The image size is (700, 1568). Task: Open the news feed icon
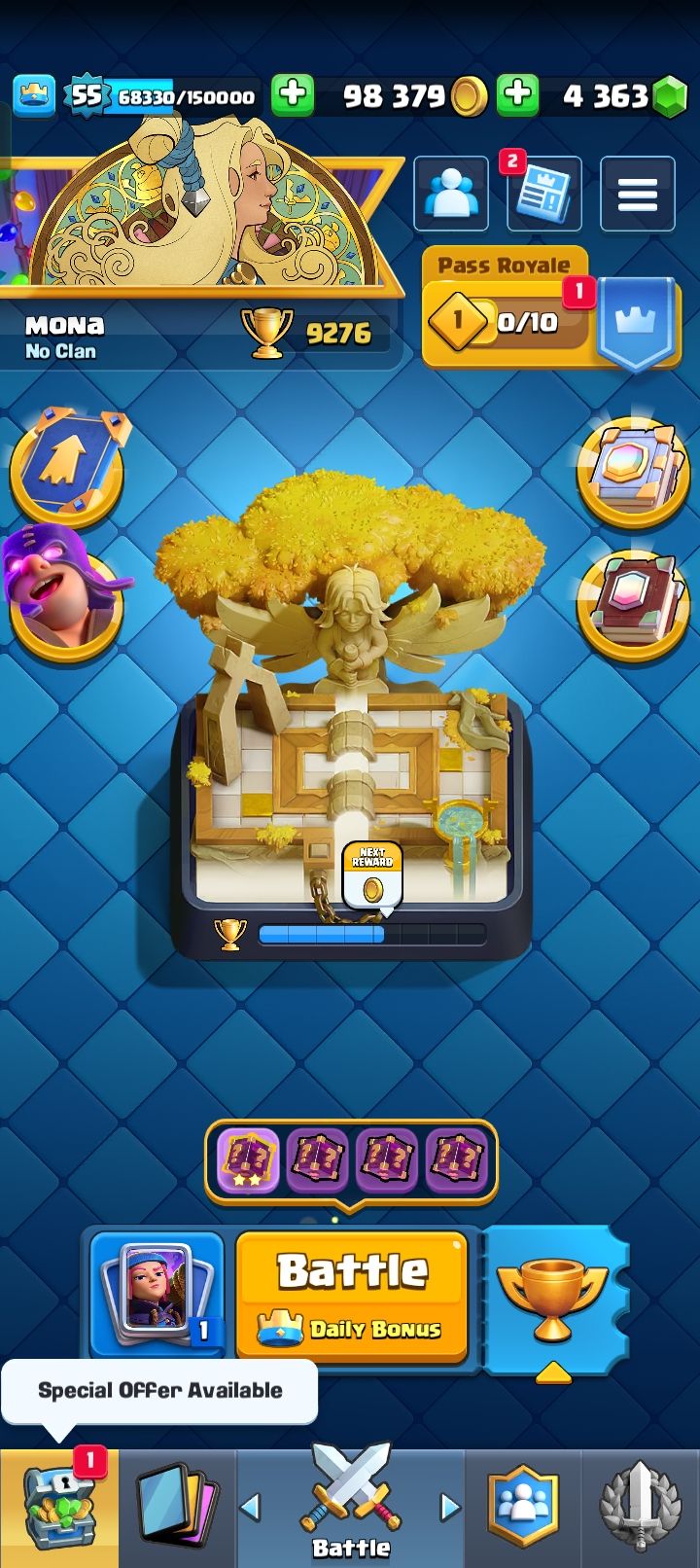[x=543, y=195]
